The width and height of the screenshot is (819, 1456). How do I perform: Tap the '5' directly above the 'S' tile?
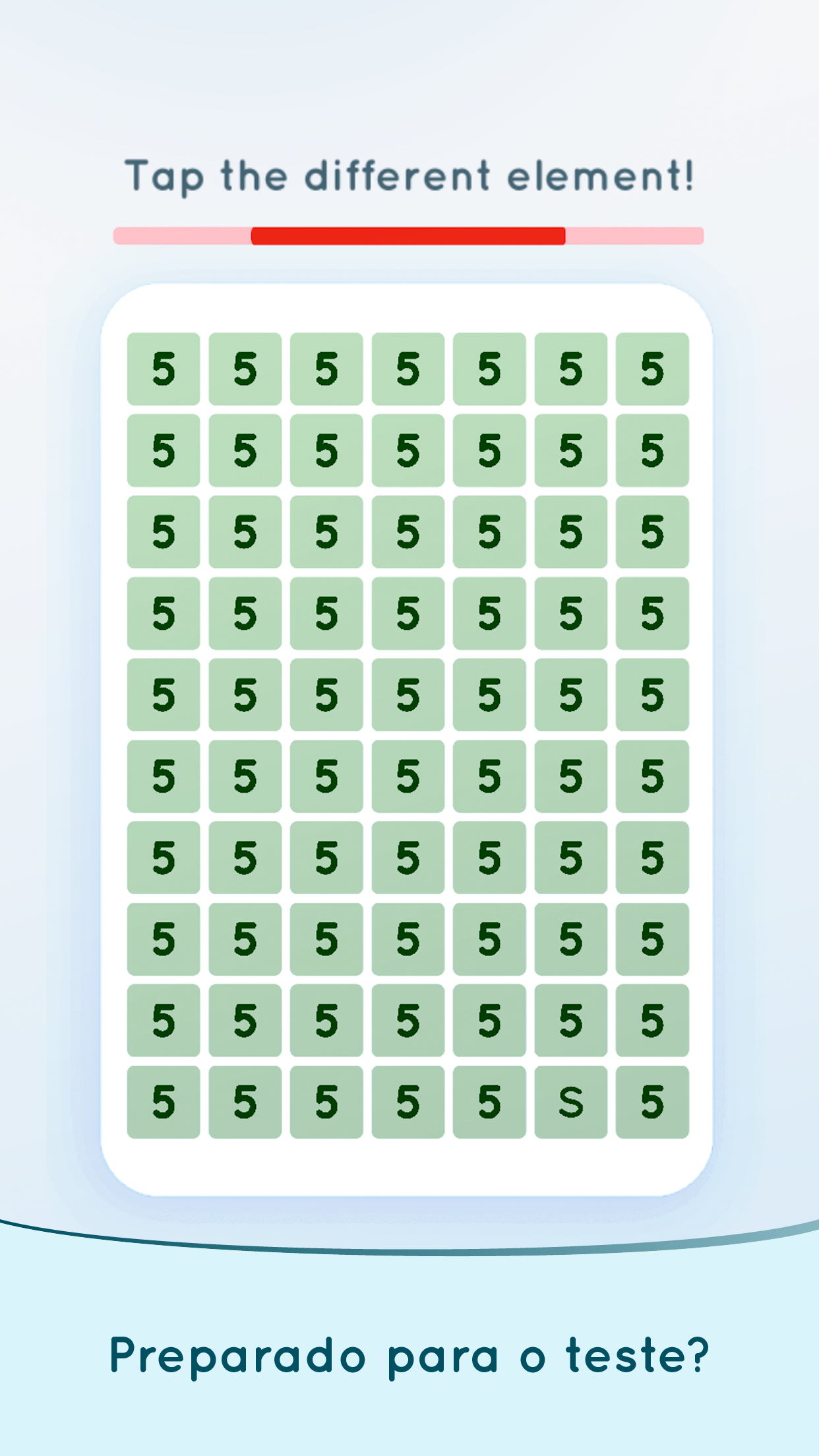click(570, 1020)
